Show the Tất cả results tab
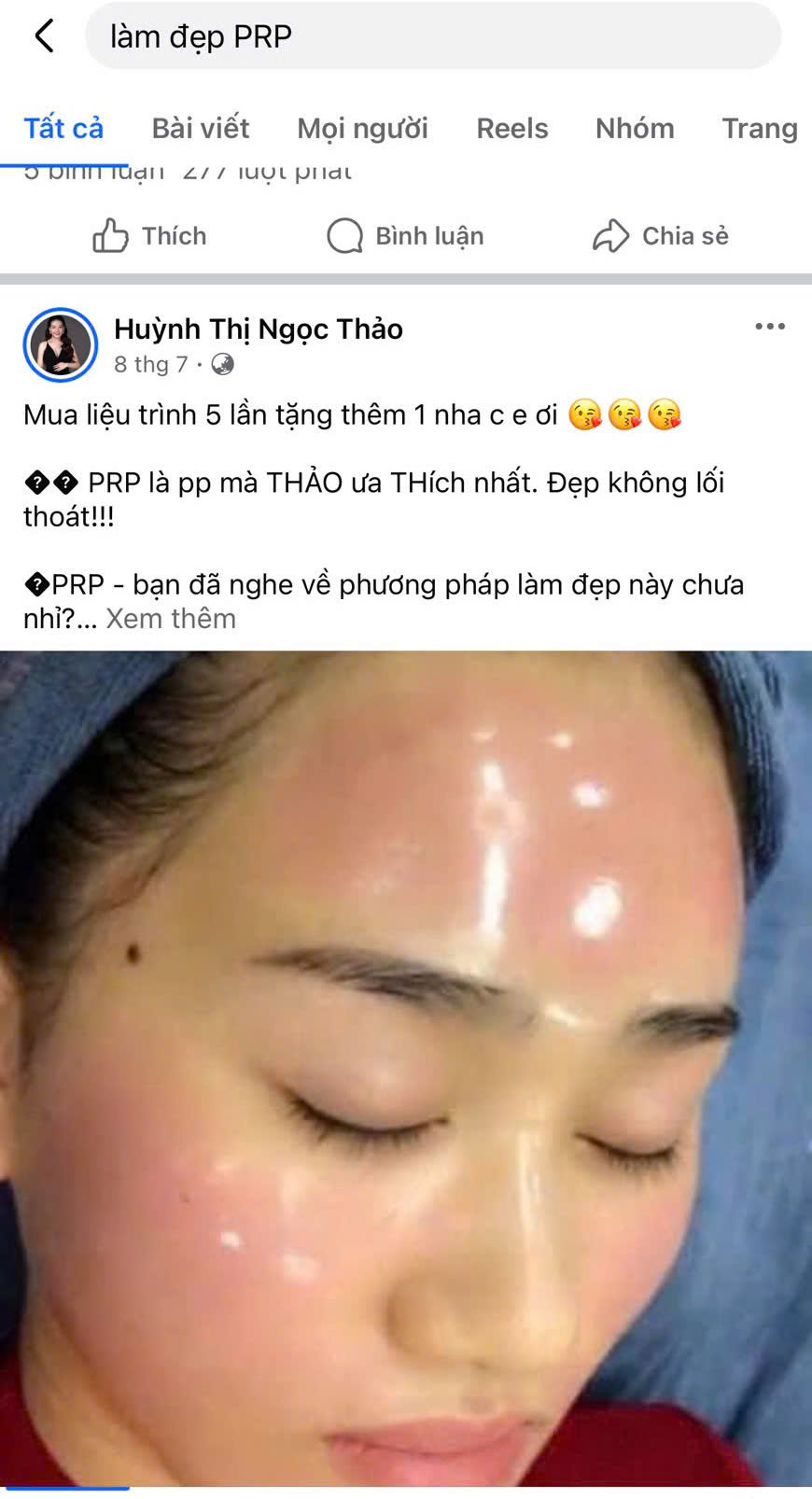The height and width of the screenshot is (1499, 812). click(x=63, y=128)
